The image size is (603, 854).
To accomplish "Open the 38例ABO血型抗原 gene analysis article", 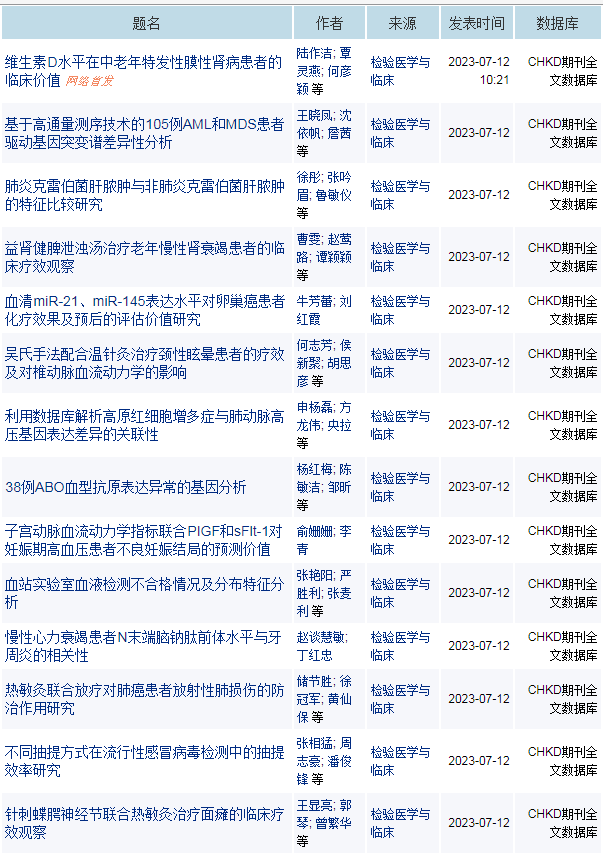I will point(126,487).
